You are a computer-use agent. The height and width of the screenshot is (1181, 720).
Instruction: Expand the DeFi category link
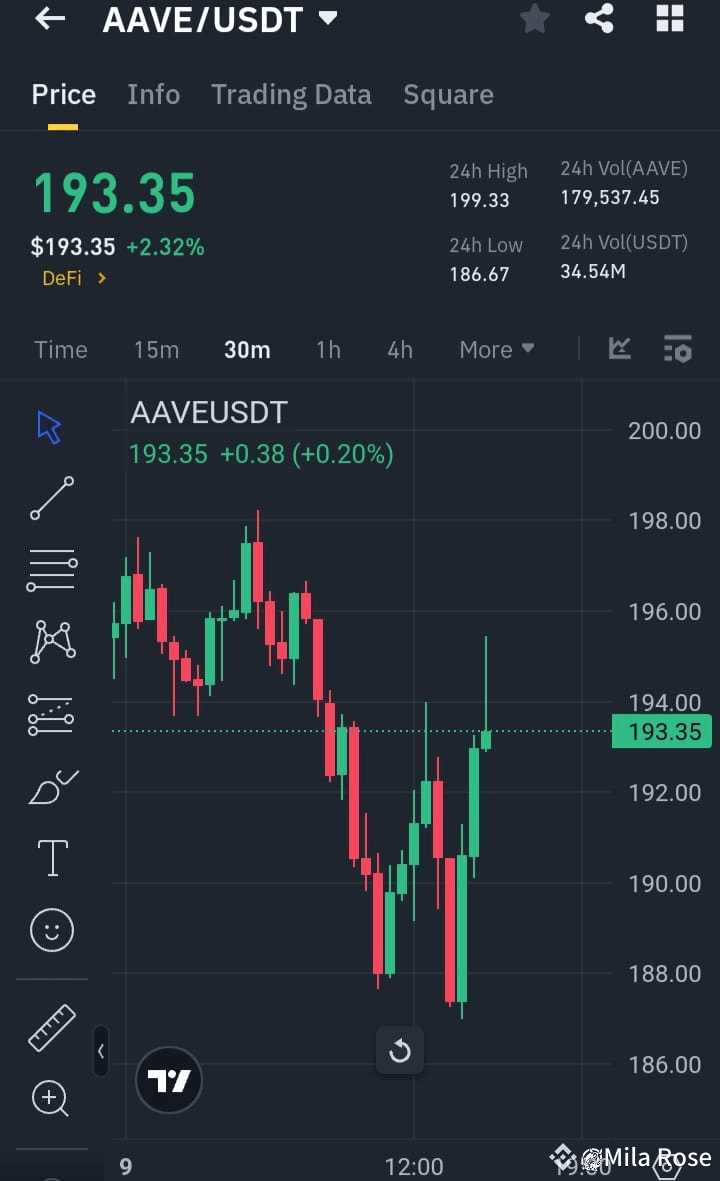(x=73, y=278)
